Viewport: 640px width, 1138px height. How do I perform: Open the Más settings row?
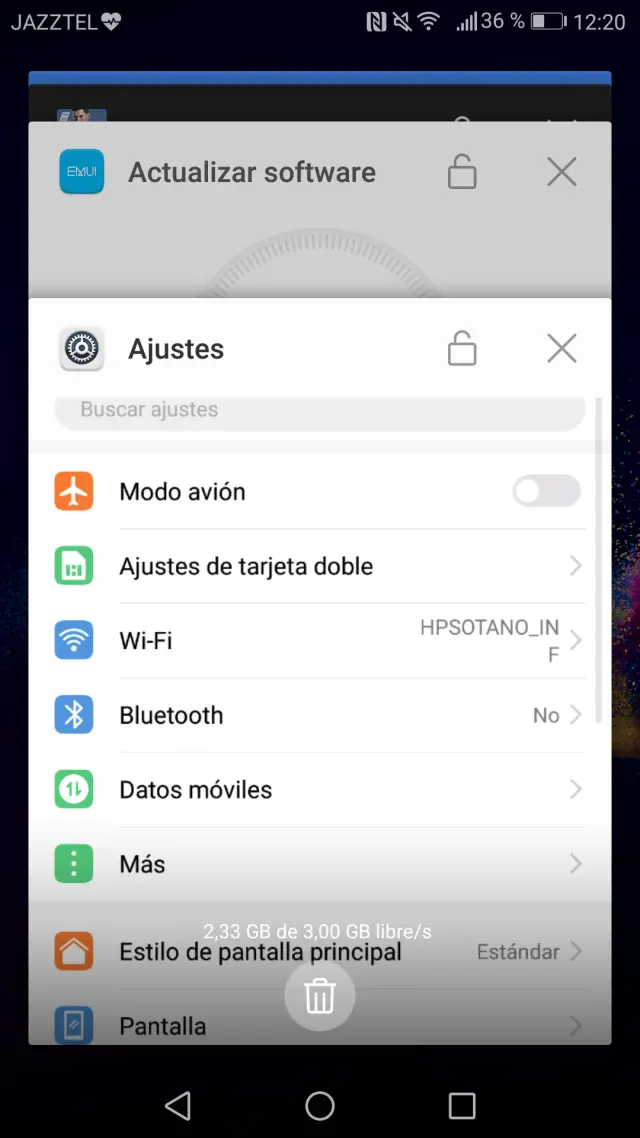coord(320,864)
